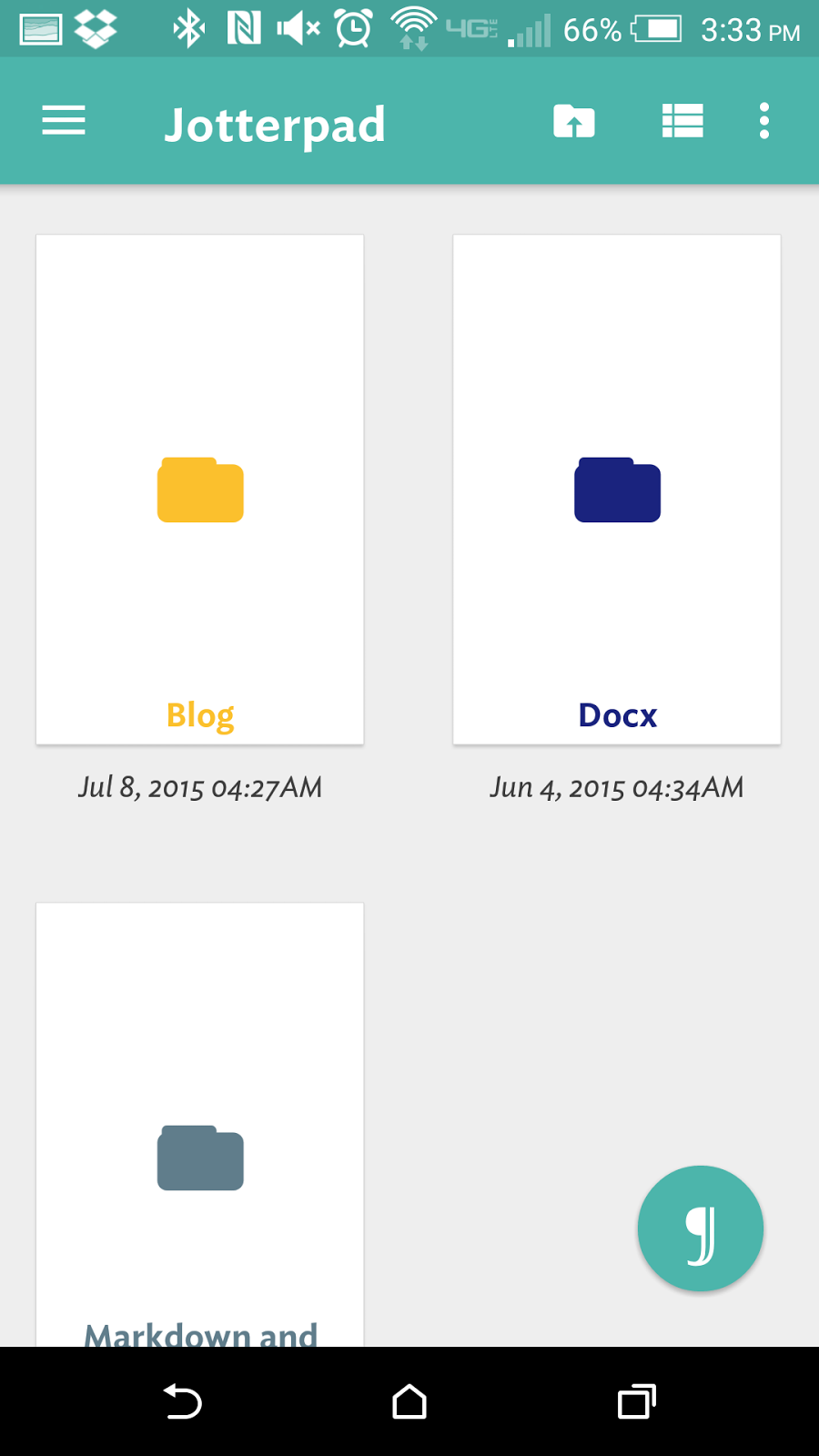819x1456 pixels.
Task: Open the navigation drawer menu
Action: [63, 121]
